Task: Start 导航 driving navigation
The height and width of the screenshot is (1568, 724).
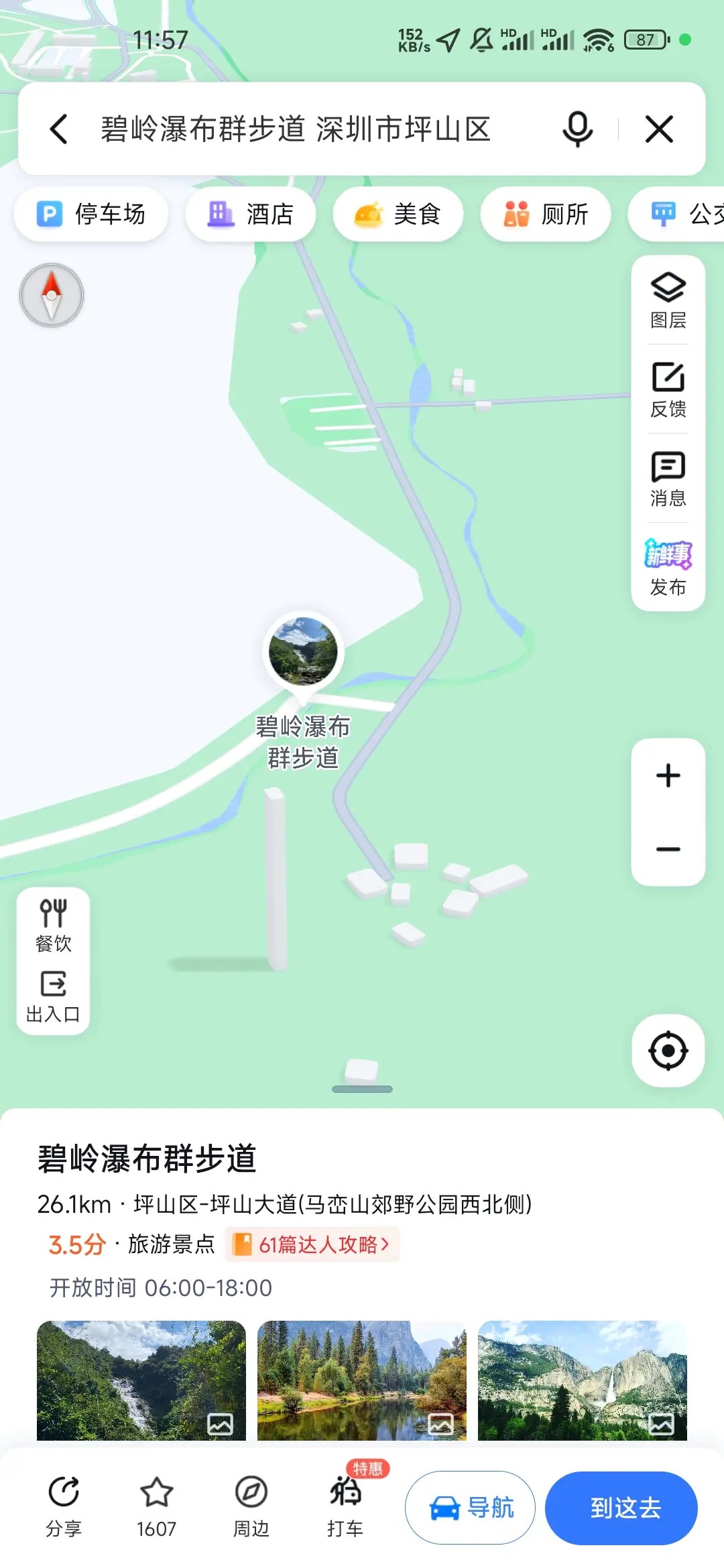Action: pyautogui.click(x=470, y=1508)
